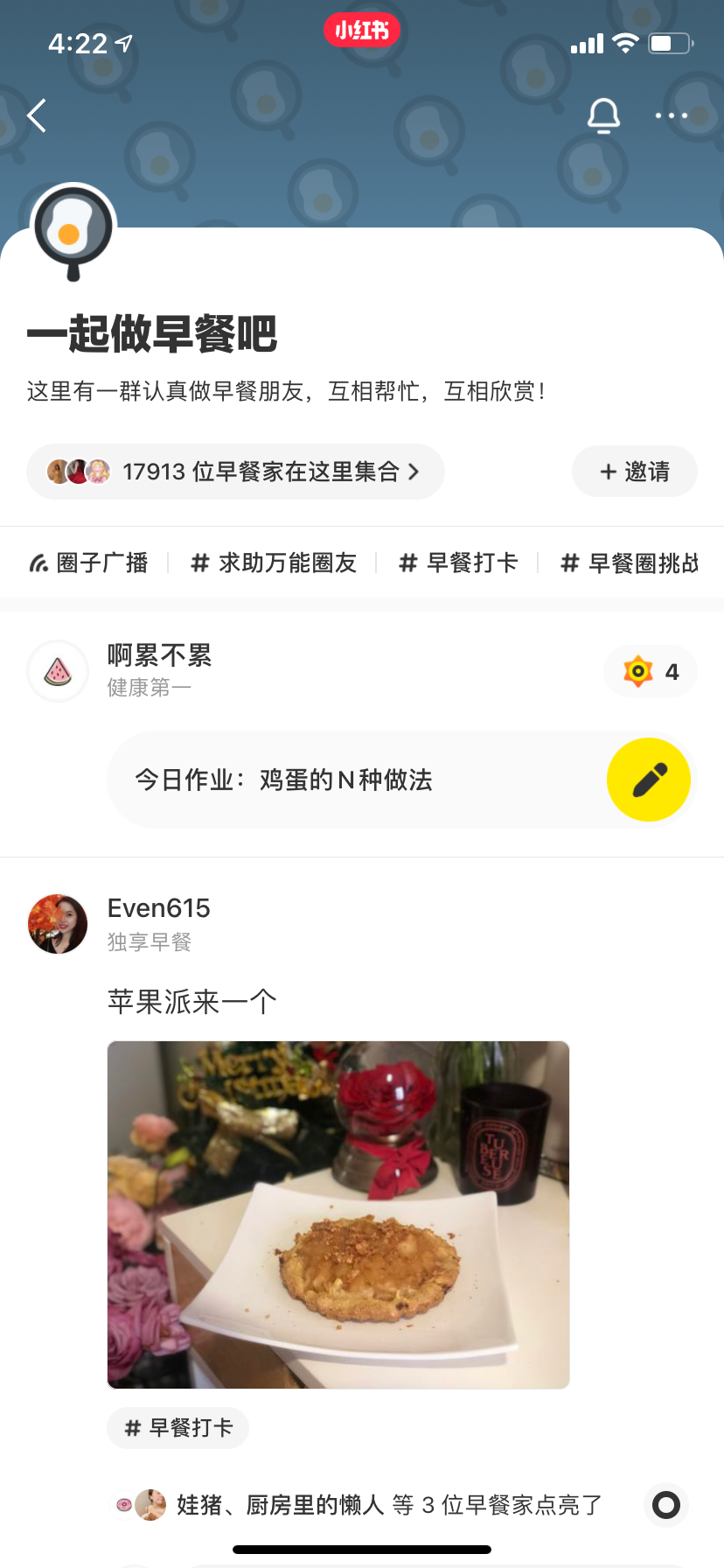The width and height of the screenshot is (724, 1568).
Task: Open the 早餐圈挑战 topic tab
Action: click(x=630, y=563)
